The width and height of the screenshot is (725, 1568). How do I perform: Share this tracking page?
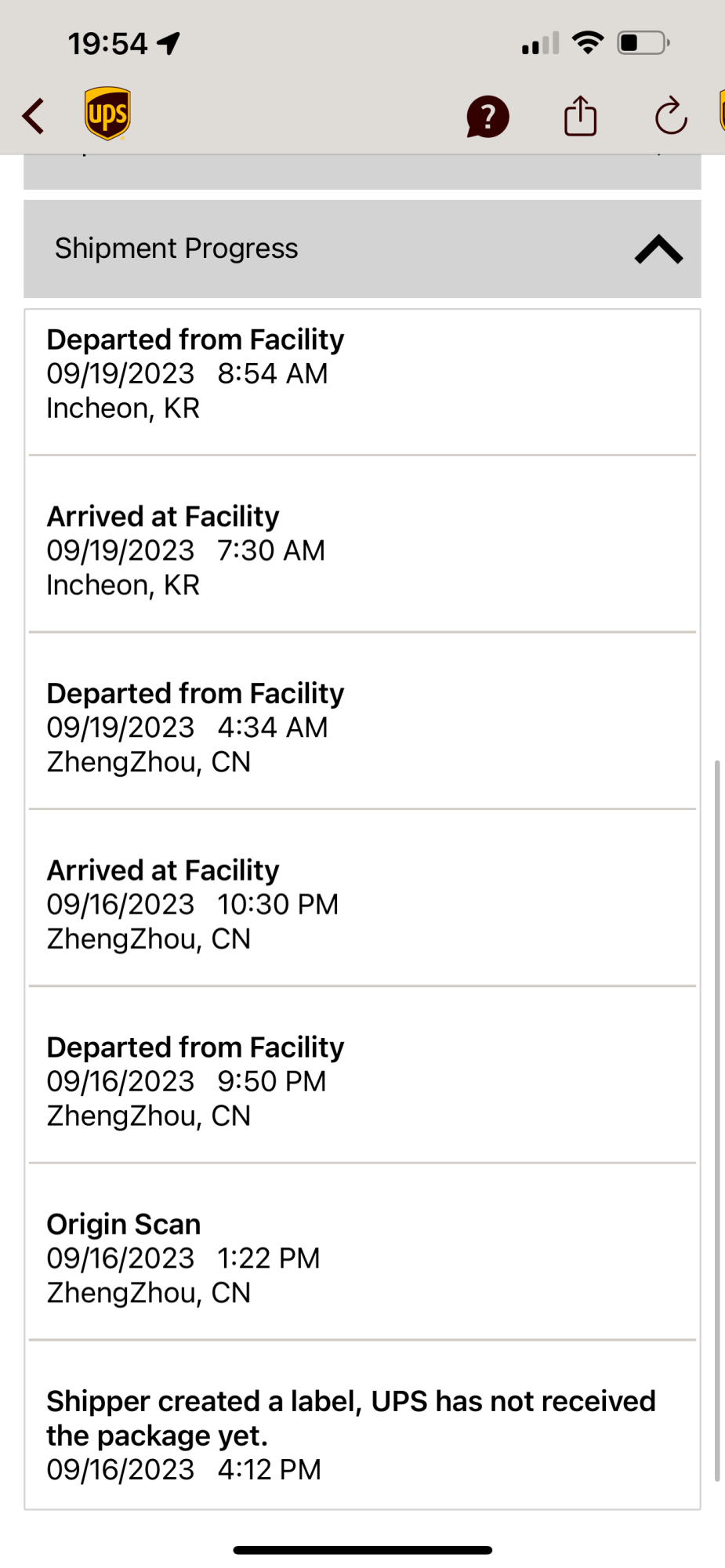pos(580,116)
